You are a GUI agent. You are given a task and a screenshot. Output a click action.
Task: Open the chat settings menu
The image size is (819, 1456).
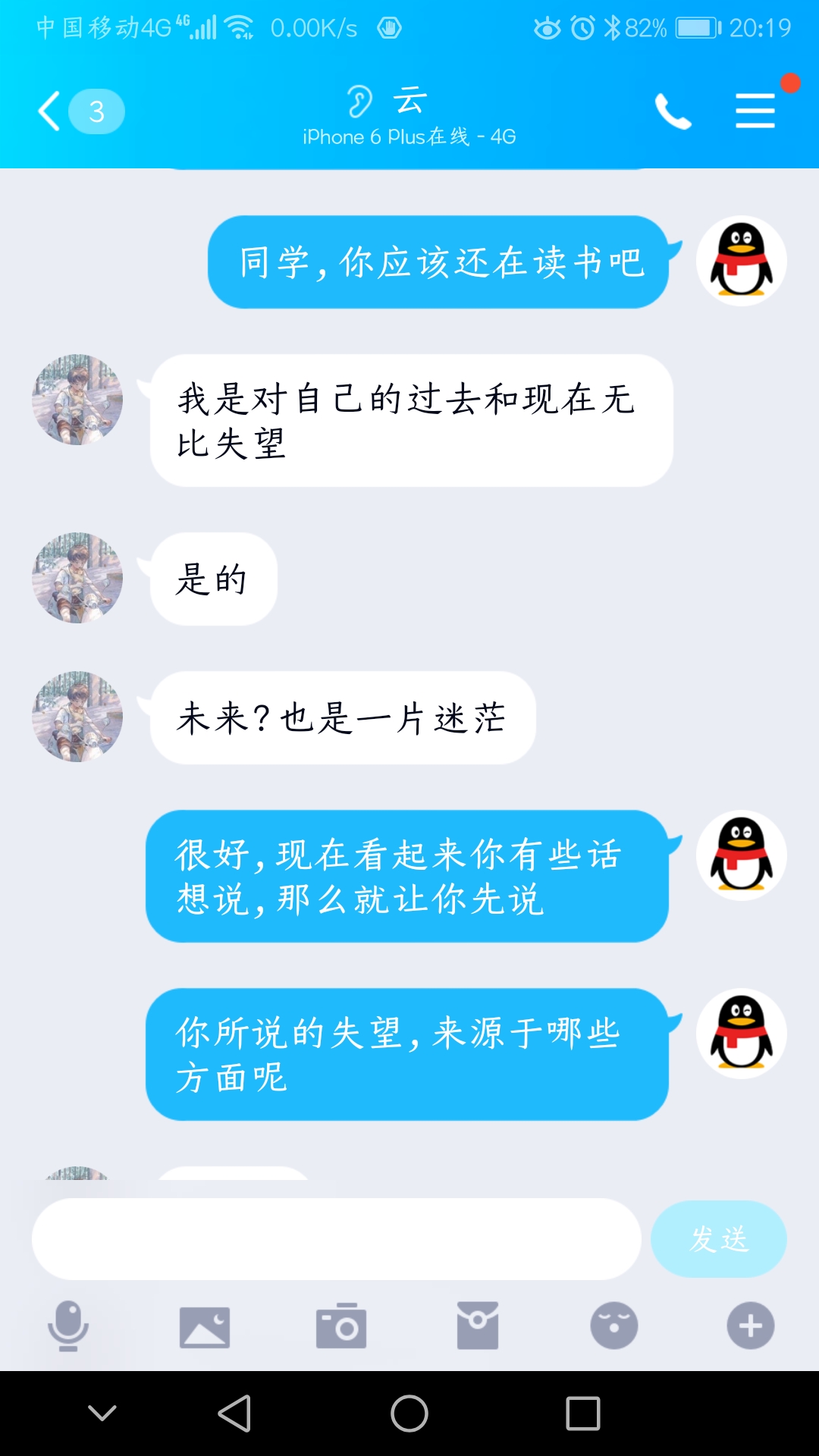coord(755,111)
